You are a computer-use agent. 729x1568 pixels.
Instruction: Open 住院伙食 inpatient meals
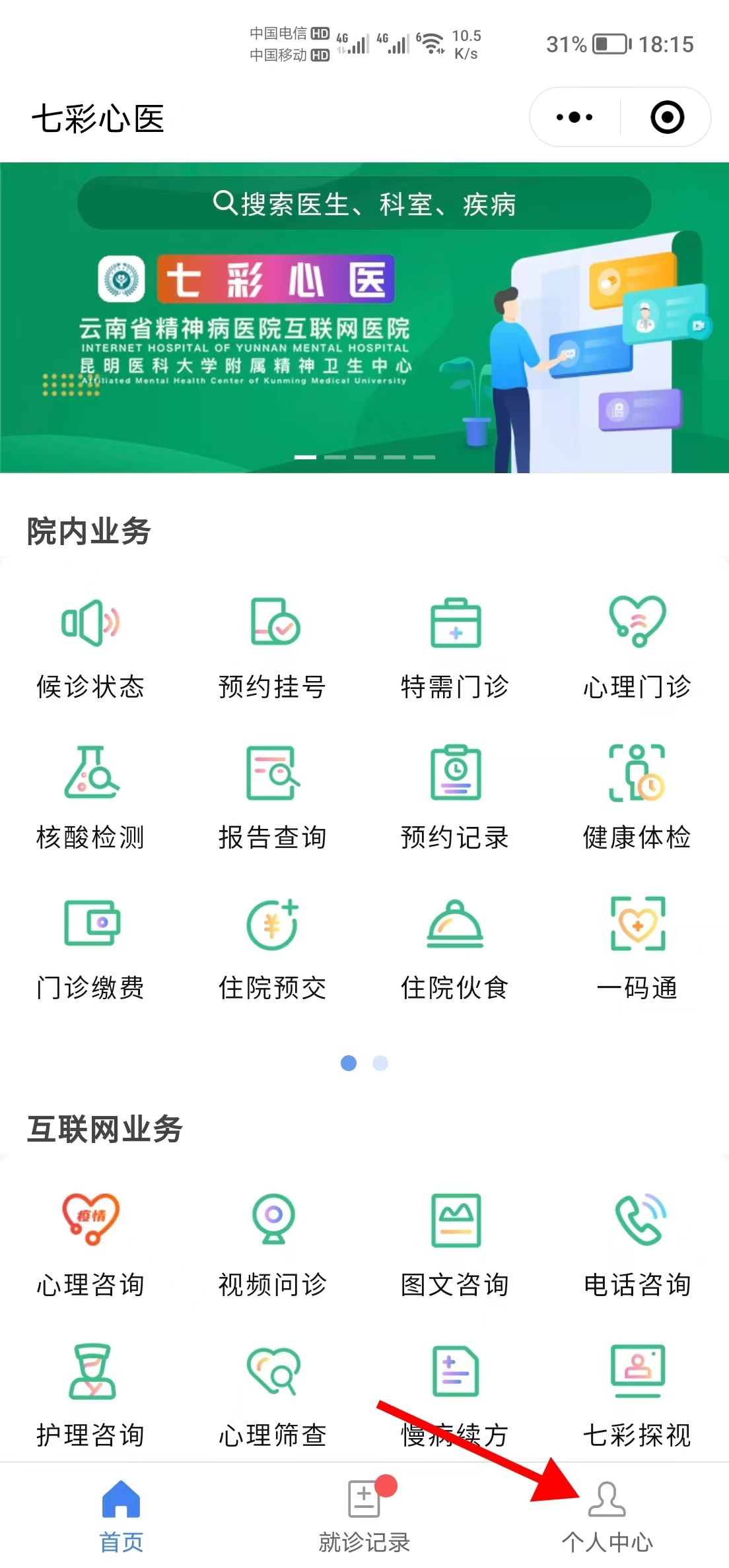click(455, 948)
